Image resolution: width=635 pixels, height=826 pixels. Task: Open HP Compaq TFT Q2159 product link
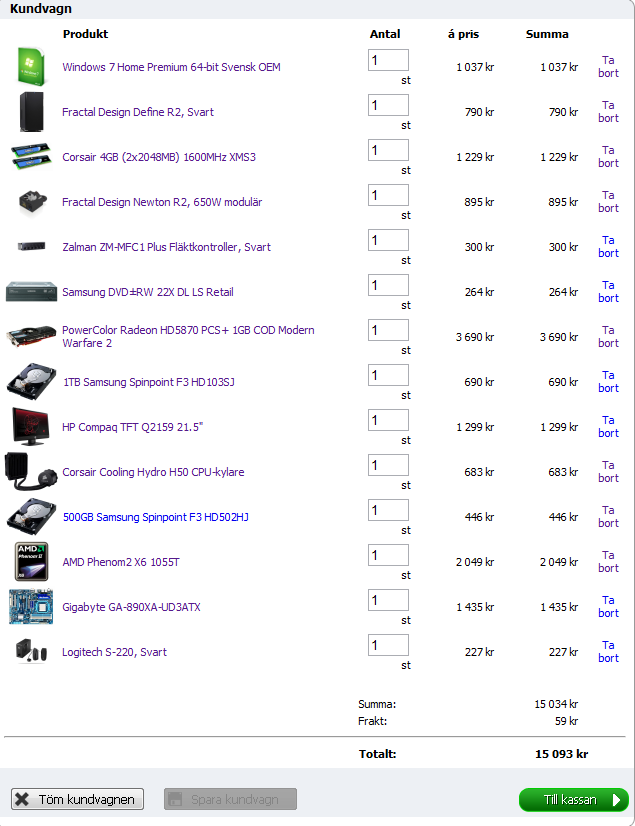133,427
